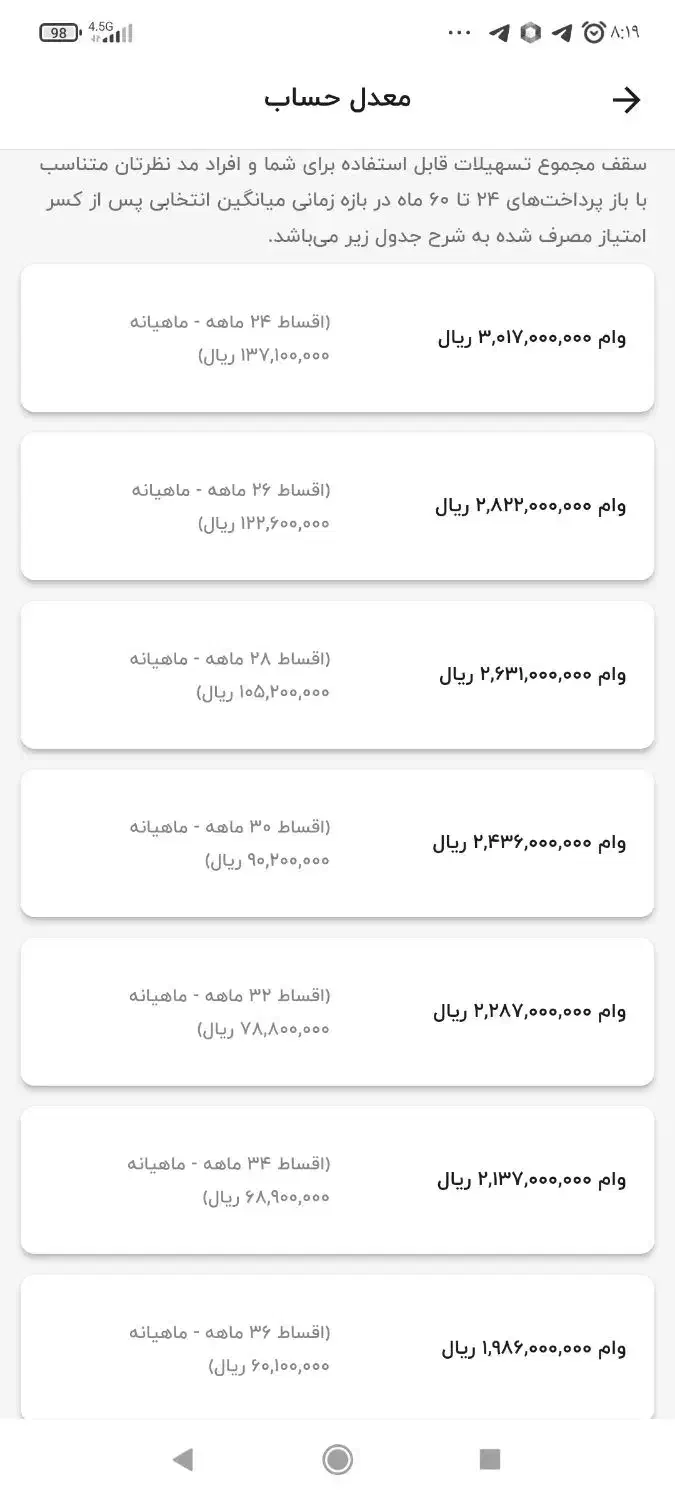Open the 1,986,000,000 rial loan card

point(337,1346)
